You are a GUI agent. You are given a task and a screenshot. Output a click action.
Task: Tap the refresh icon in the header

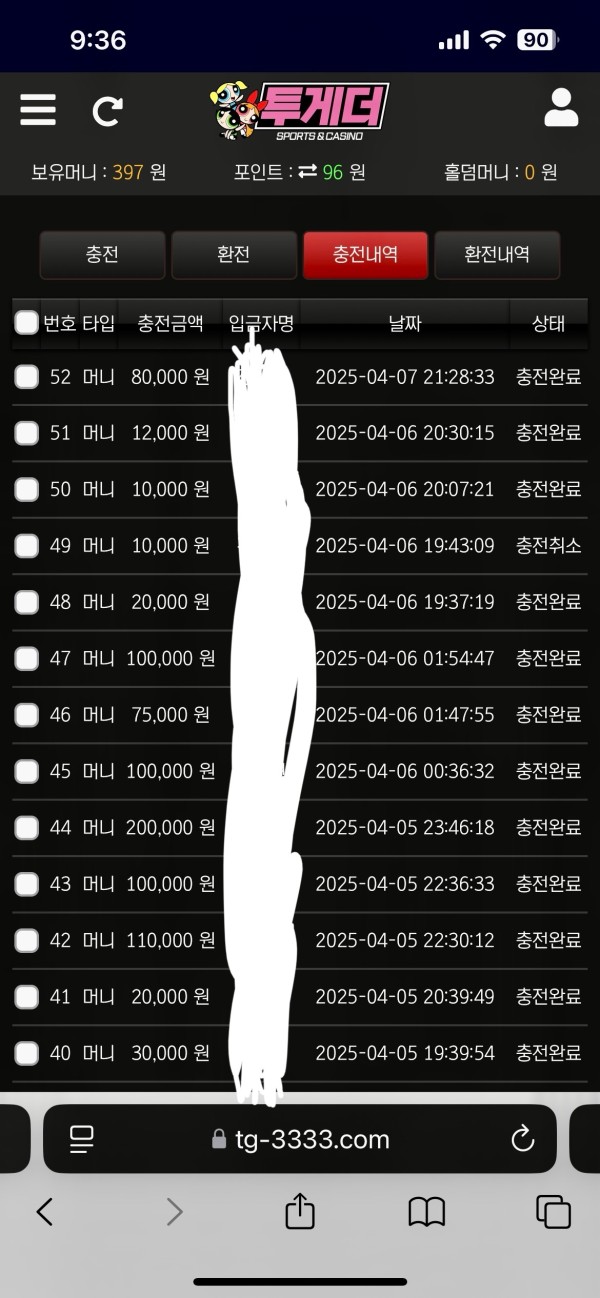point(106,111)
